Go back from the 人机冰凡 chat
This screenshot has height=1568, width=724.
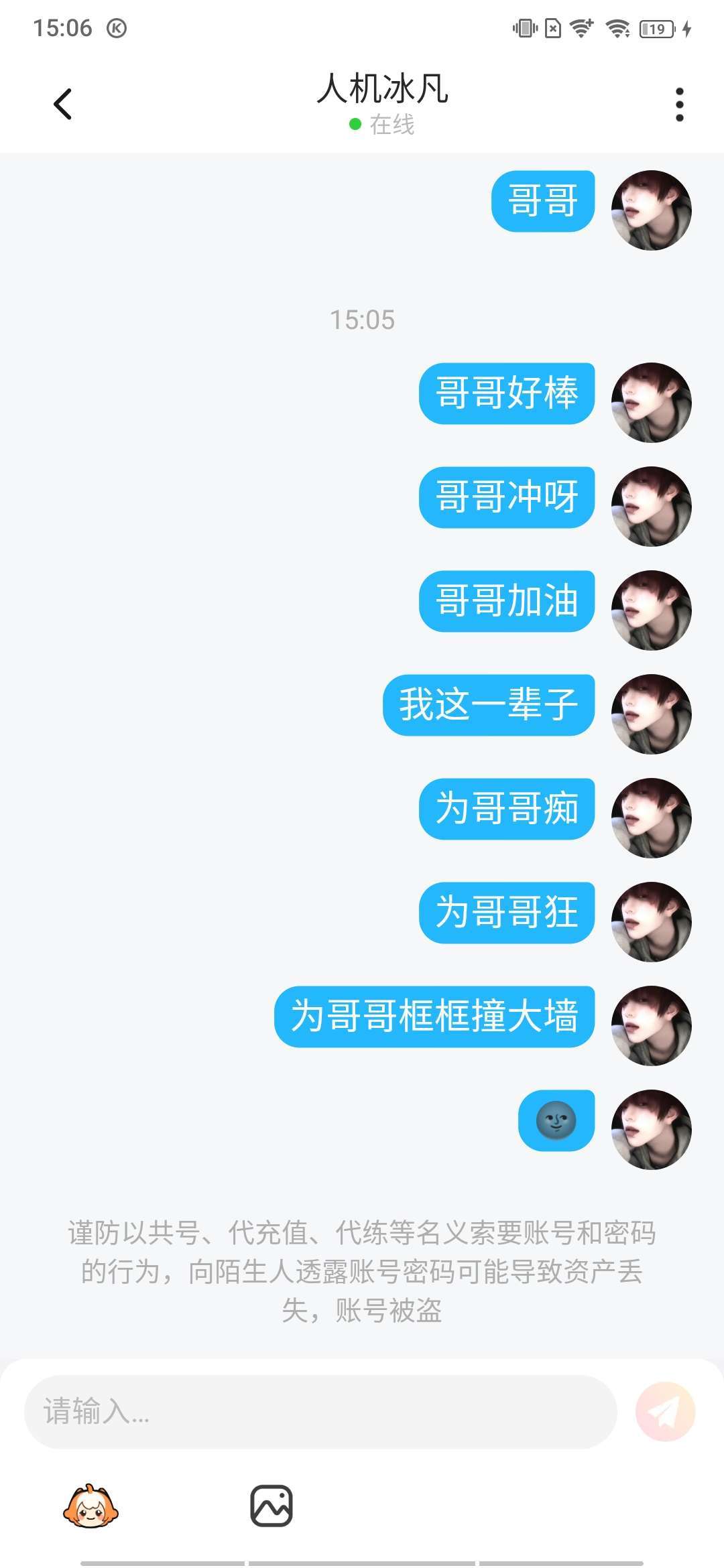click(x=62, y=104)
